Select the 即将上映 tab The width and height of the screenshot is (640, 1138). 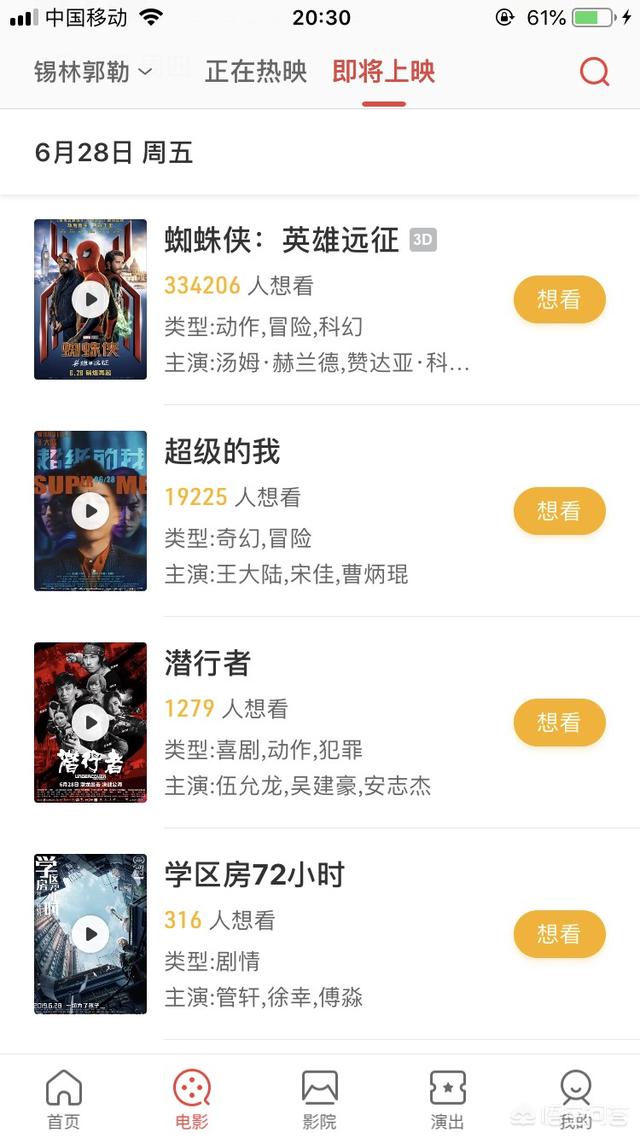tap(384, 72)
